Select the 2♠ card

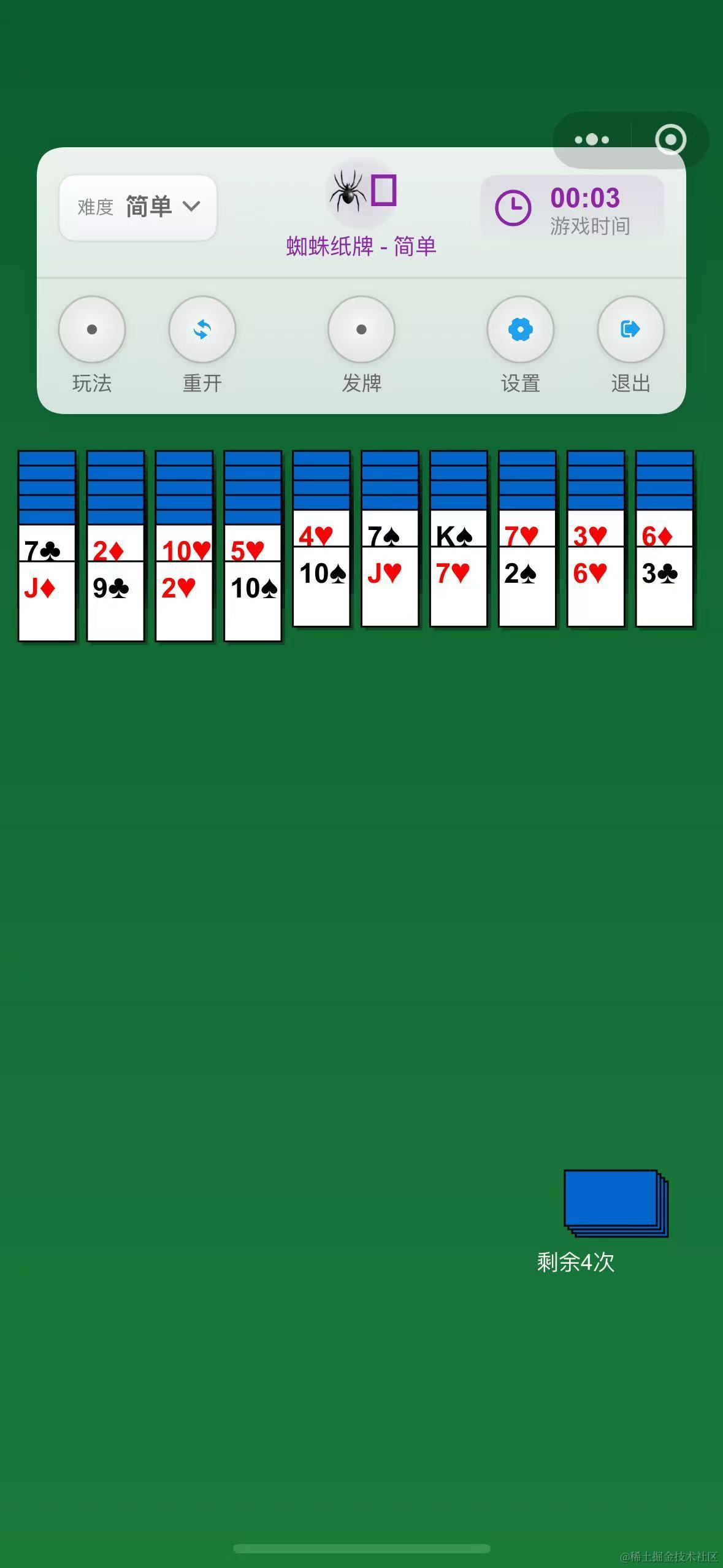pos(527,586)
